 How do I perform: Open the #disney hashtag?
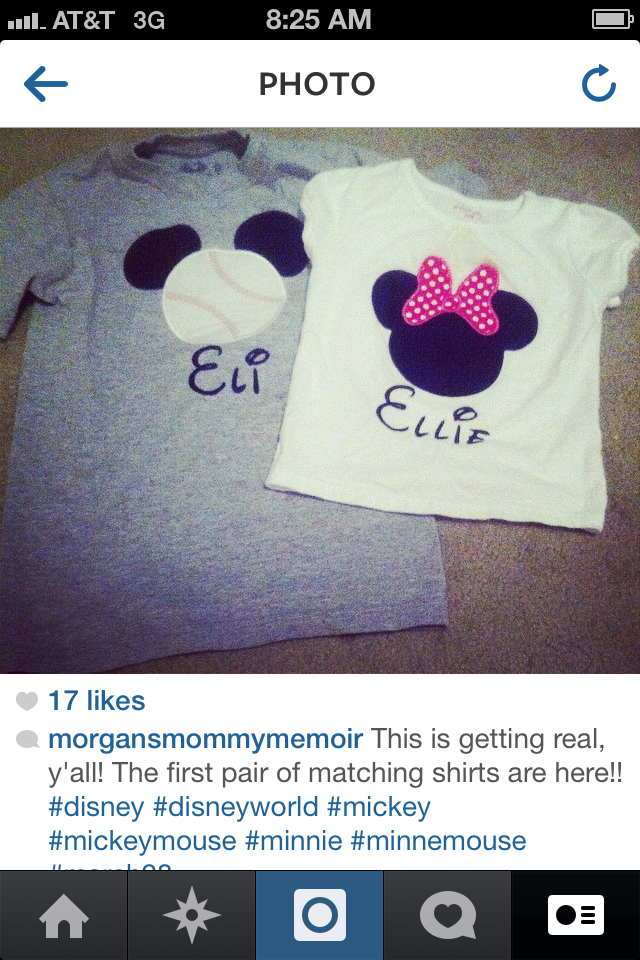[x=96, y=806]
